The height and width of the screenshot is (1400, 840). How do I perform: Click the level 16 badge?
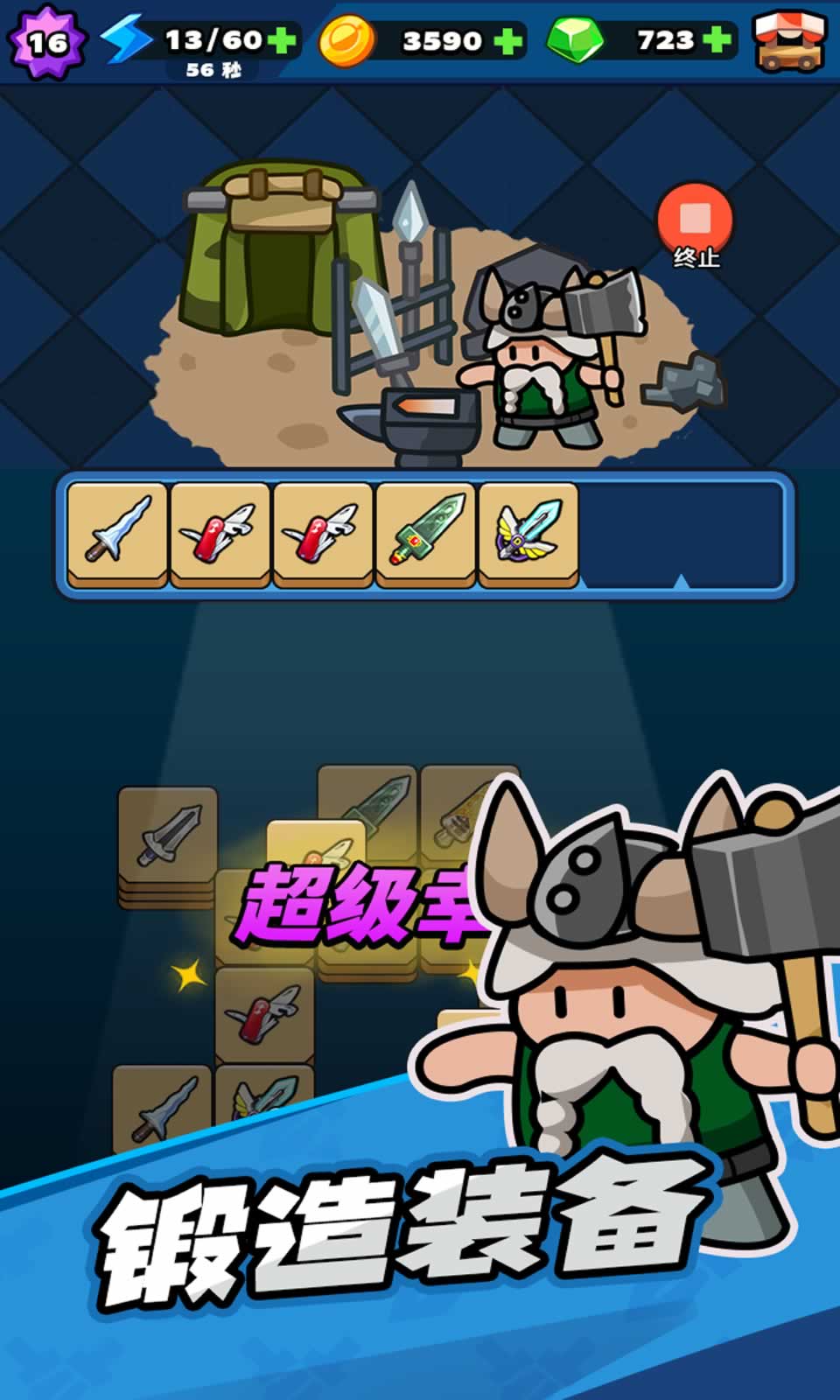click(x=48, y=39)
